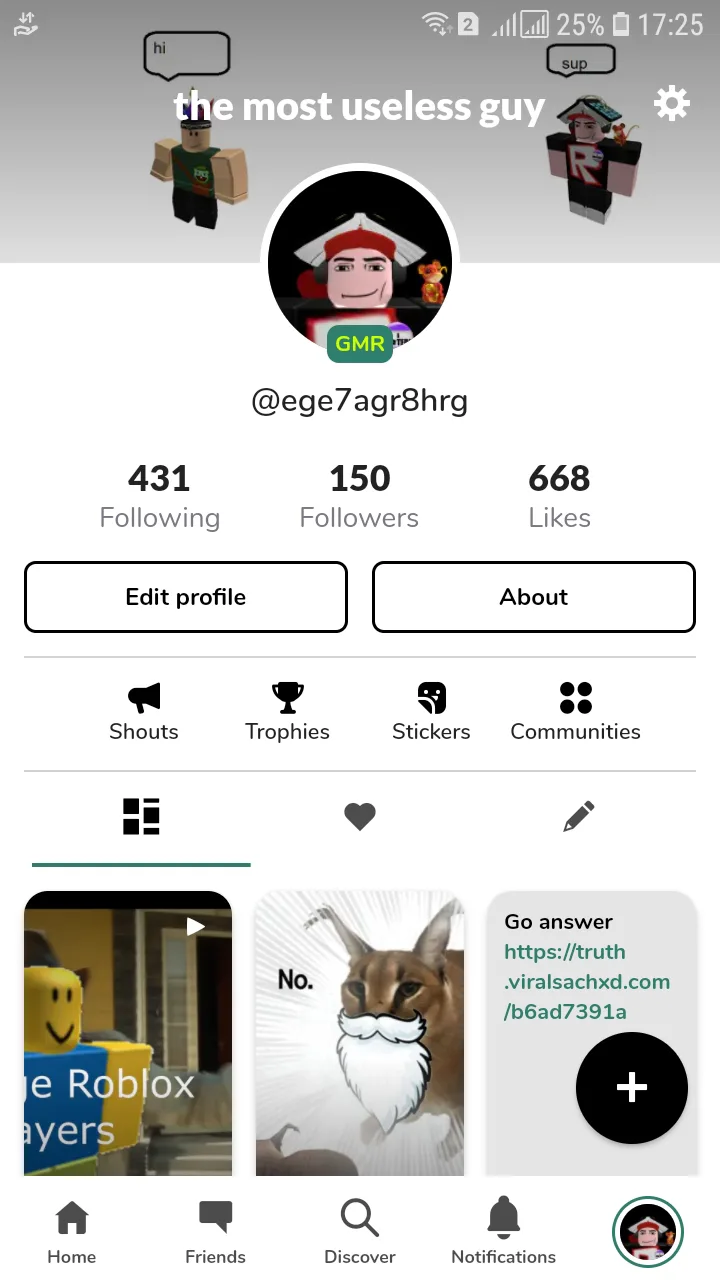The height and width of the screenshot is (1280, 720).
Task: Tap the Edit profile button
Action: (186, 597)
